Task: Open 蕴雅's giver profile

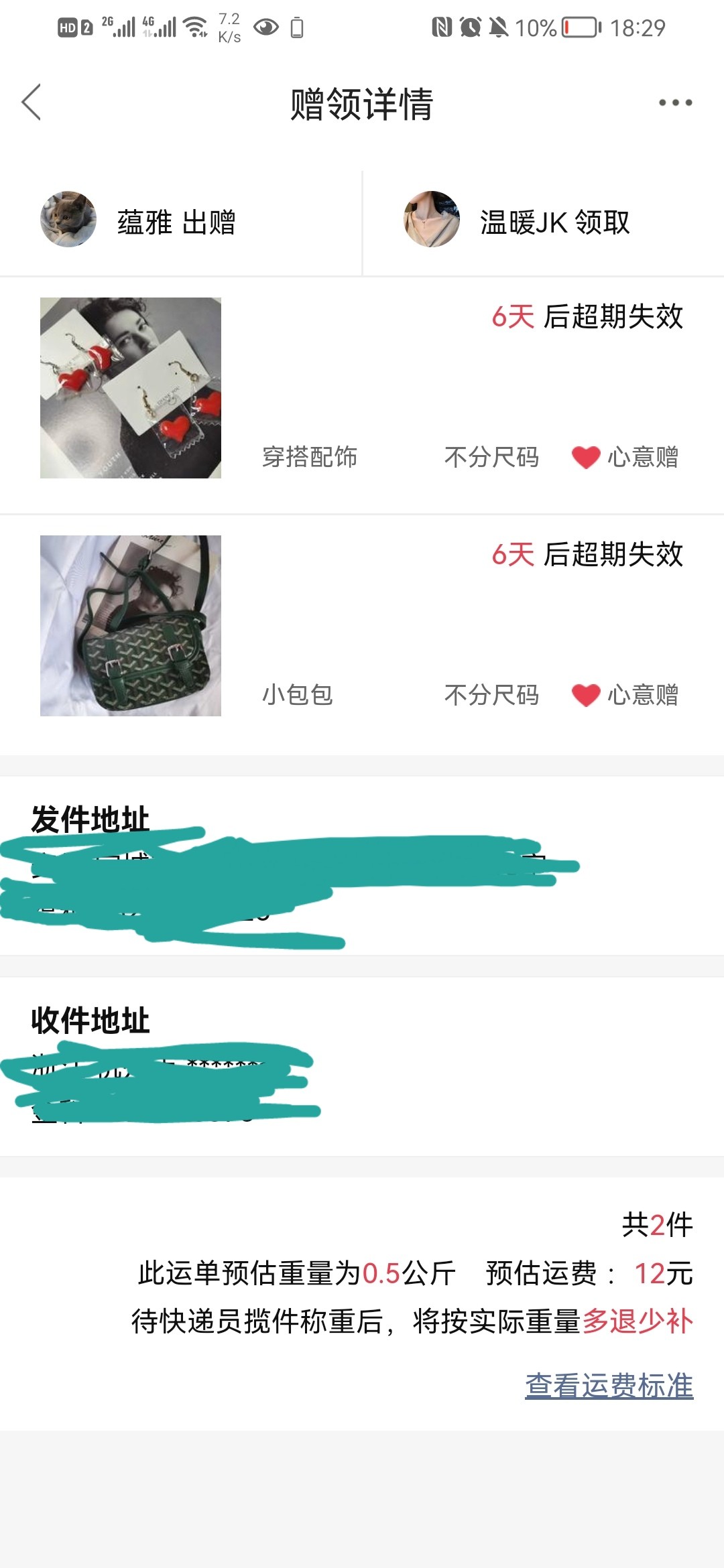Action: tap(69, 220)
